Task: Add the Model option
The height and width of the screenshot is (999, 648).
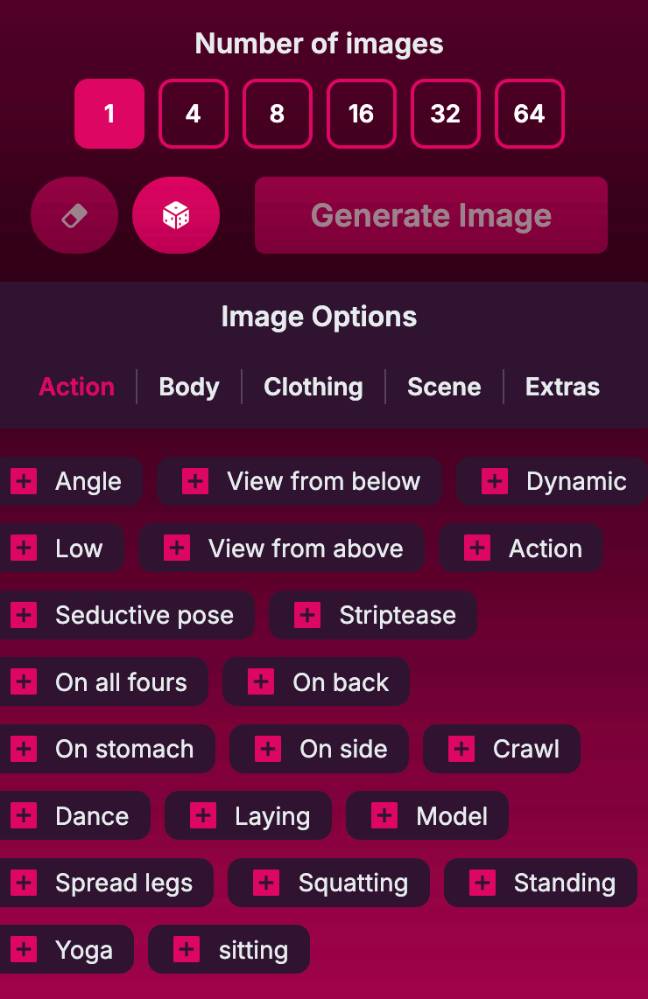Action: point(428,816)
